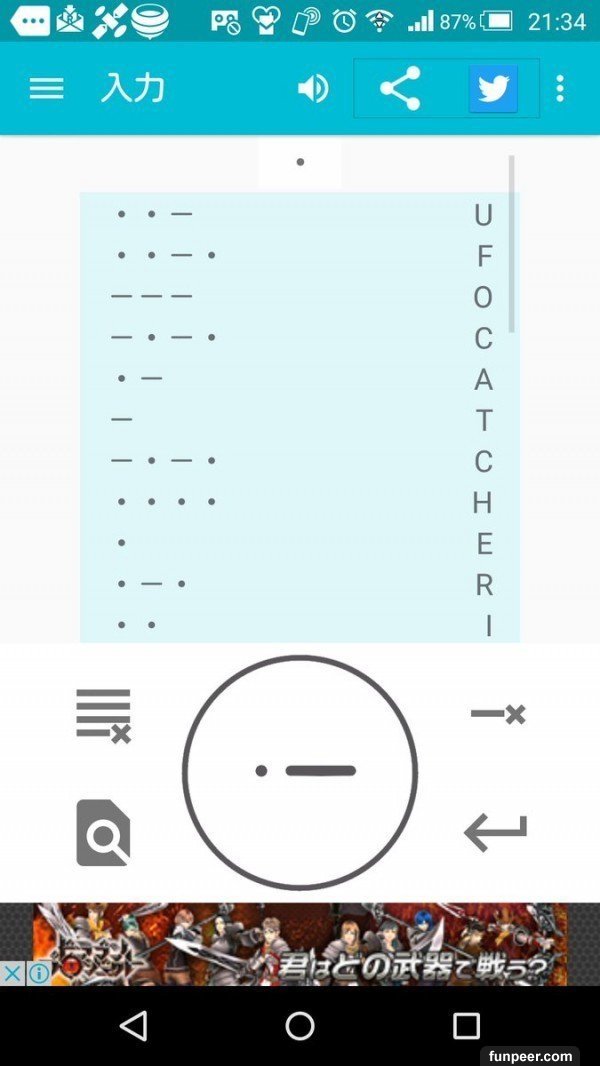Insert a line break with enter arrow
The image size is (600, 1066).
tap(495, 832)
